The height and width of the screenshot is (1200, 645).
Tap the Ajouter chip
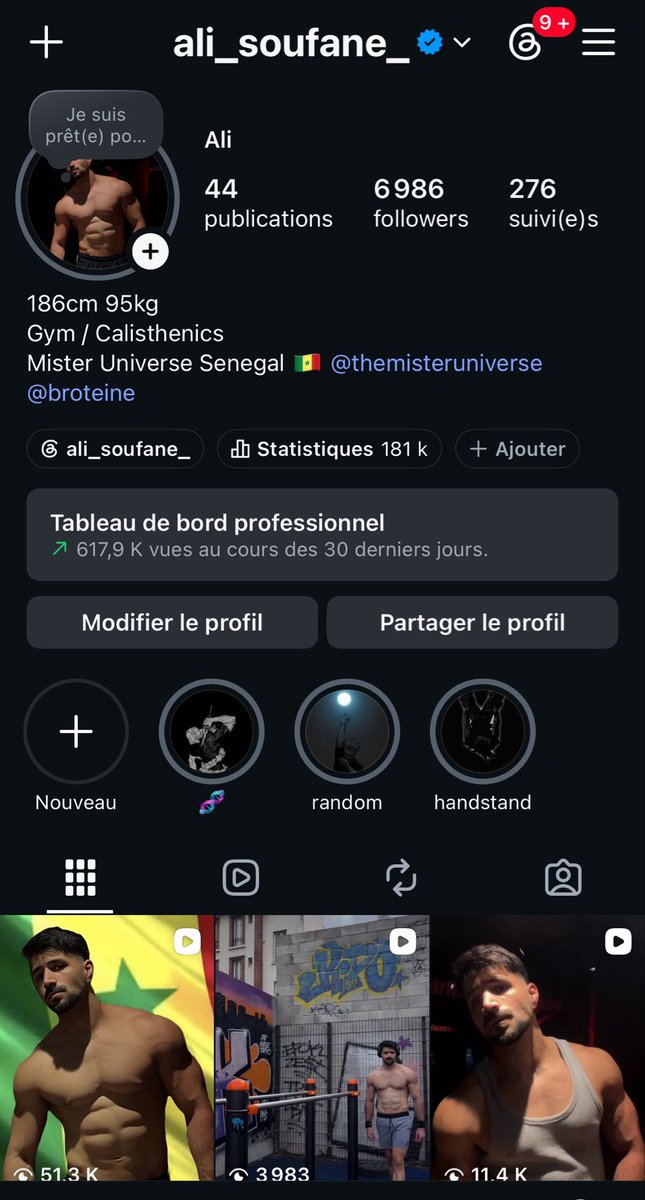pyautogui.click(x=517, y=449)
